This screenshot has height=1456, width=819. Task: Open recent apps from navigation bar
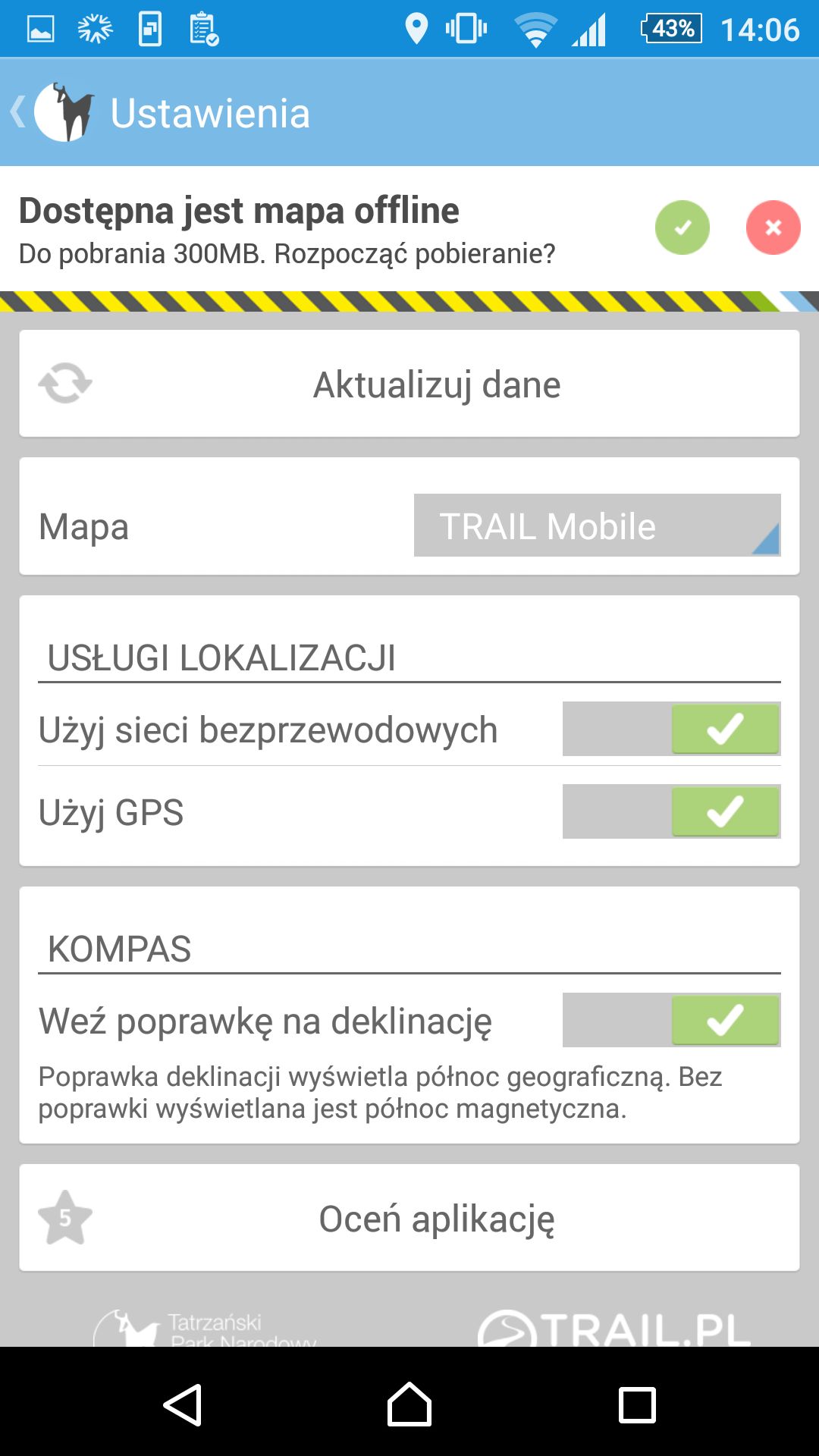click(x=637, y=1404)
